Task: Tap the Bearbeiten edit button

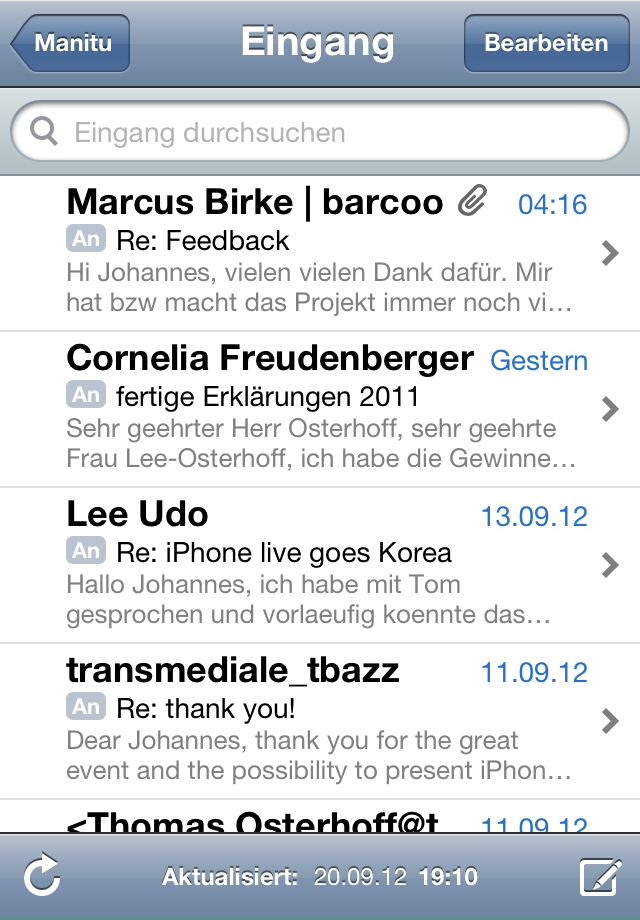Action: click(545, 44)
